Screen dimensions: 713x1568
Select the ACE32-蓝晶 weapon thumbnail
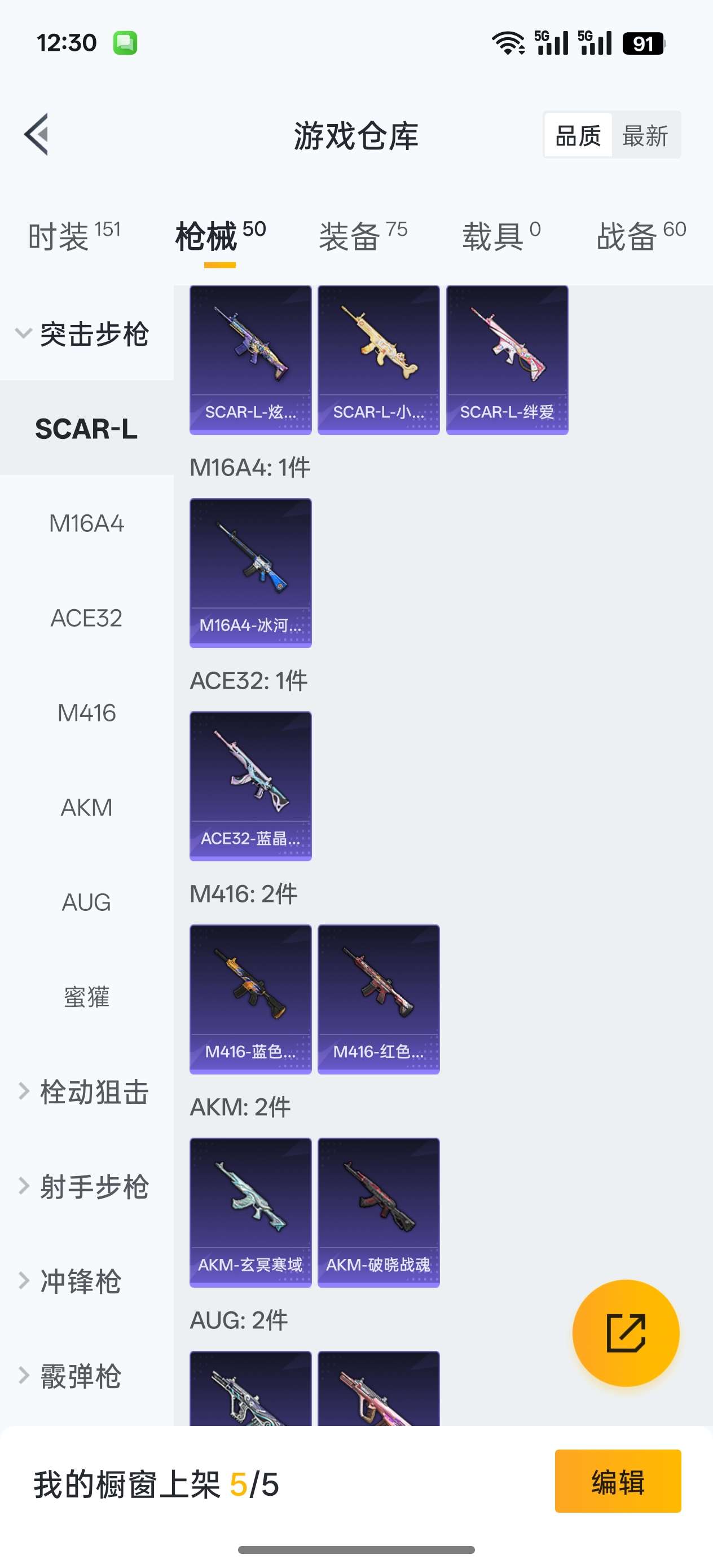250,785
